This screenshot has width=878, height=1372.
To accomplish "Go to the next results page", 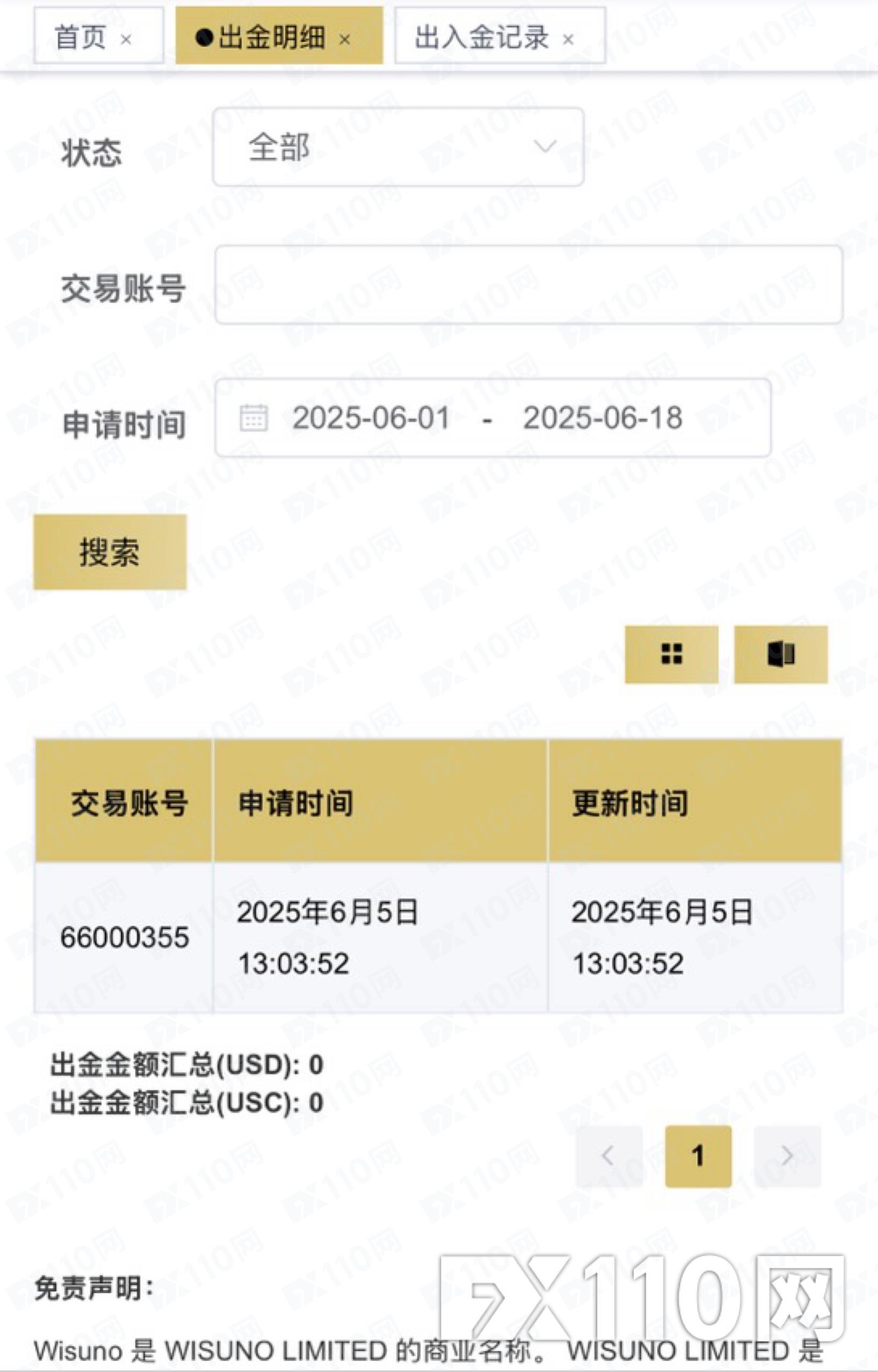I will (x=787, y=1156).
